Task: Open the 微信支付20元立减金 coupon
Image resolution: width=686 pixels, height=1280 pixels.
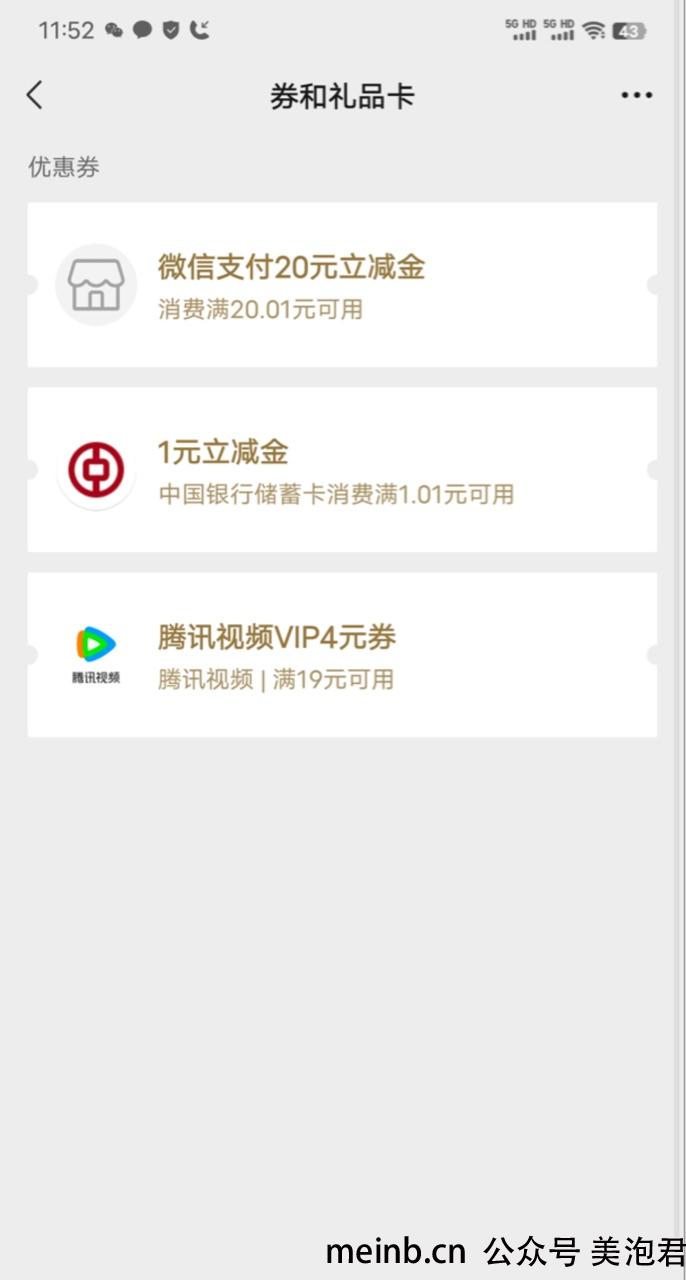Action: pyautogui.click(x=342, y=285)
